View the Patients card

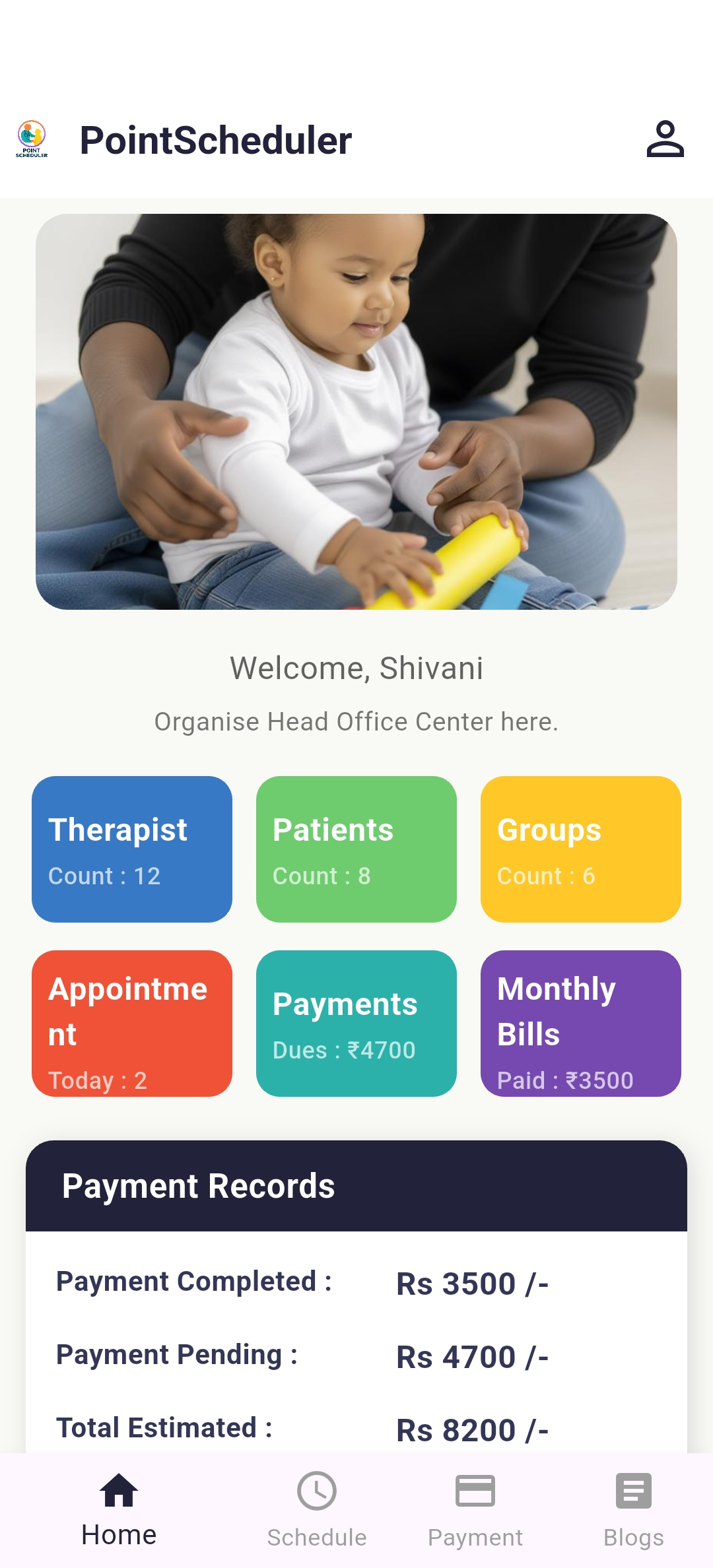[356, 849]
